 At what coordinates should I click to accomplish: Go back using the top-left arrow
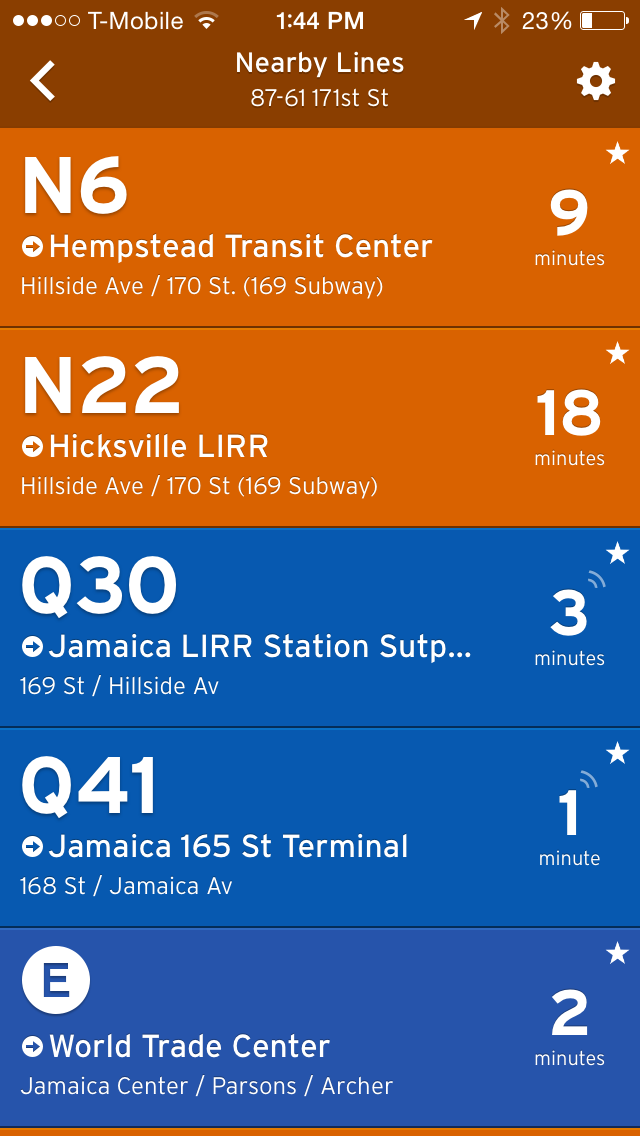[43, 81]
